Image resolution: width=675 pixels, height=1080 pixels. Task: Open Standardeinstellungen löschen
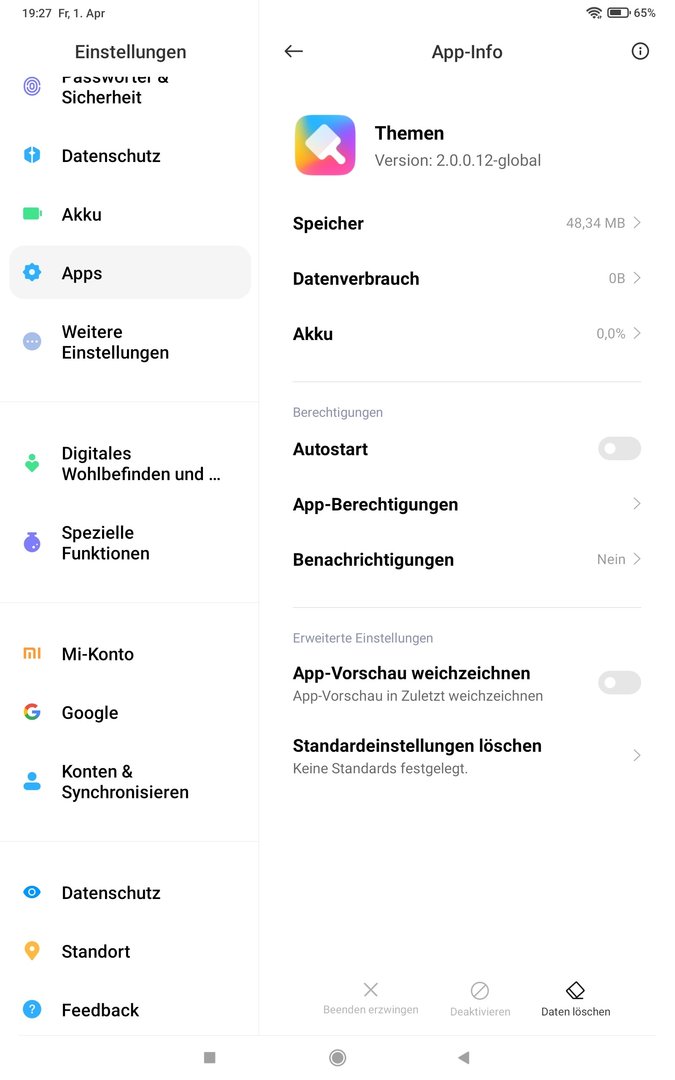pos(466,756)
